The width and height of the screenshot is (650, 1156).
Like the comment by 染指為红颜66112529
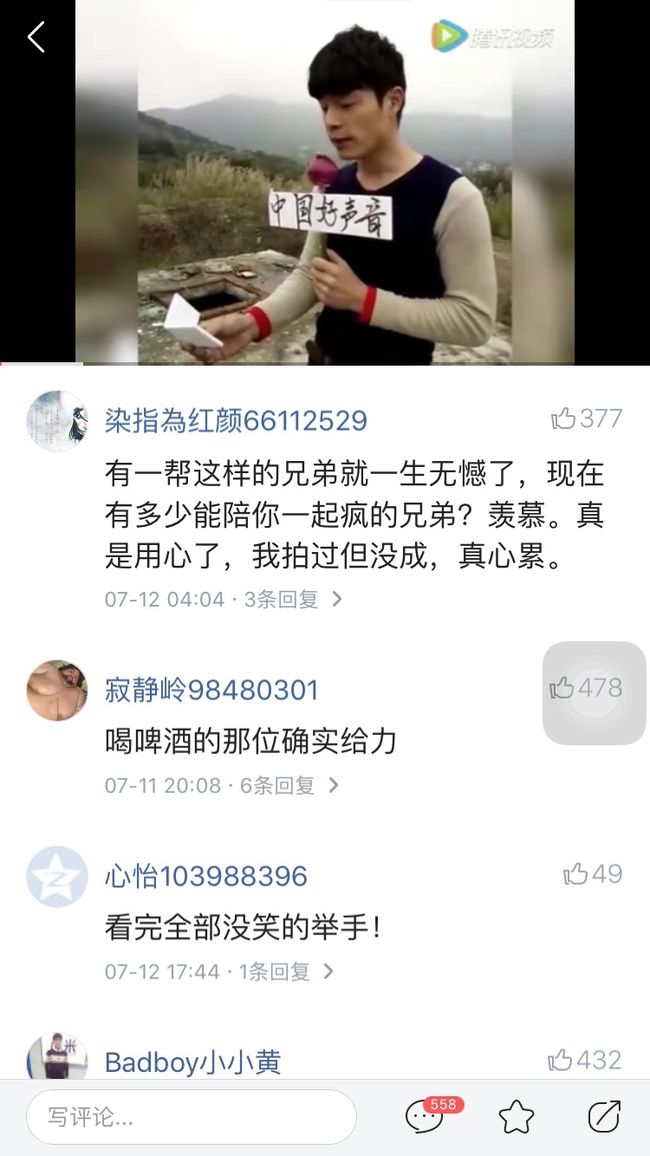pyautogui.click(x=587, y=419)
